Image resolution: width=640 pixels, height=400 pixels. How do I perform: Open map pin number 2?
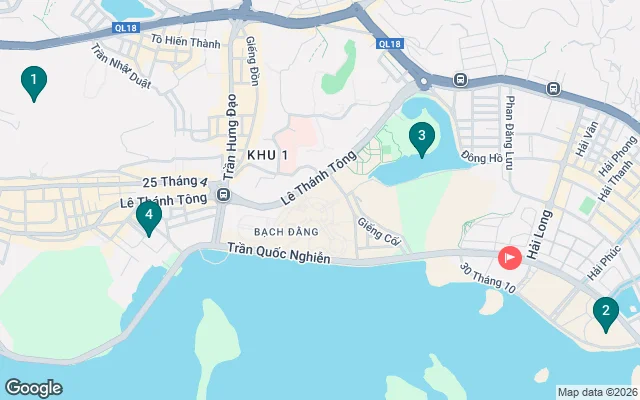tap(604, 311)
